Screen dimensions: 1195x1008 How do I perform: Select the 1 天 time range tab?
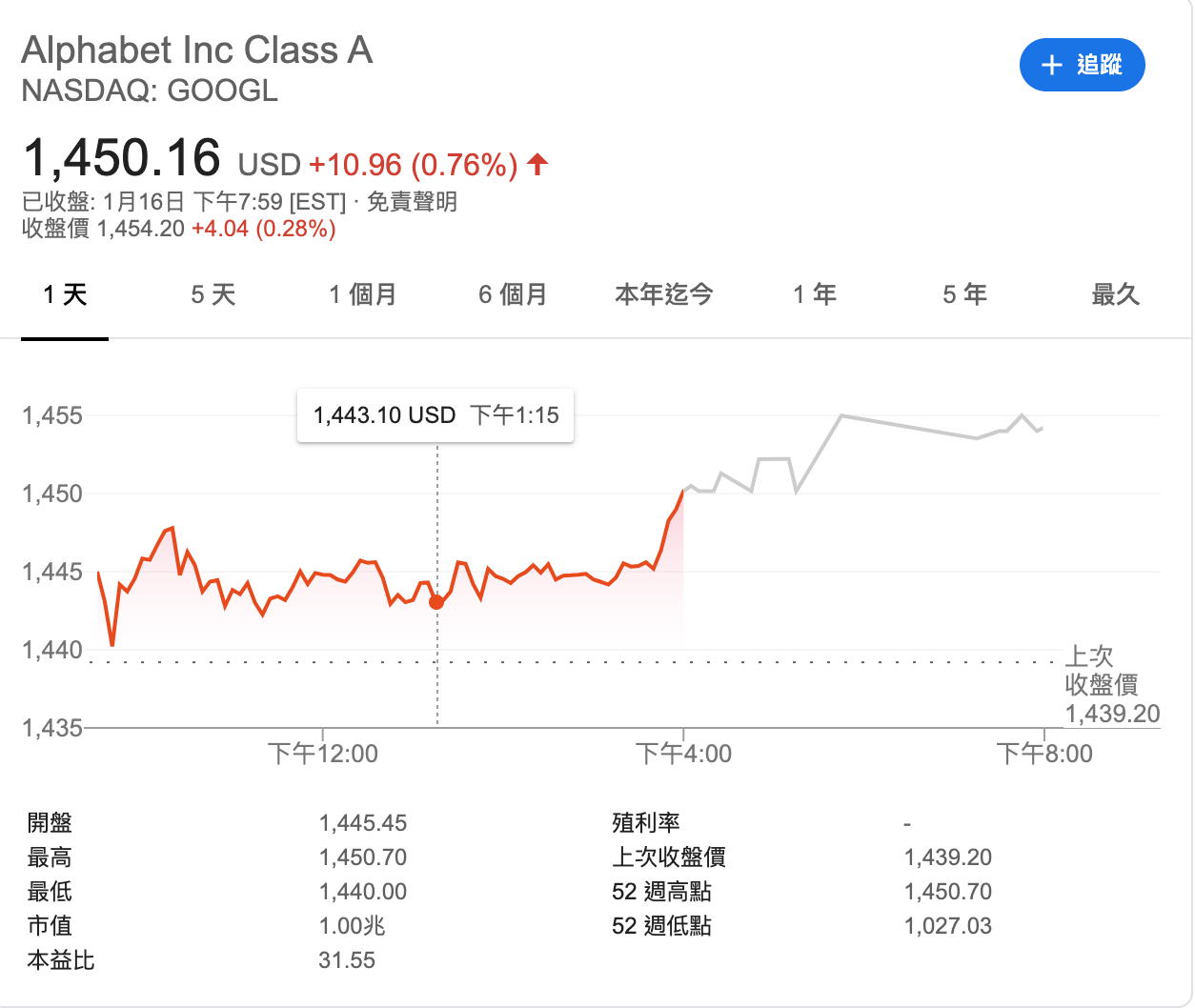pyautogui.click(x=65, y=295)
